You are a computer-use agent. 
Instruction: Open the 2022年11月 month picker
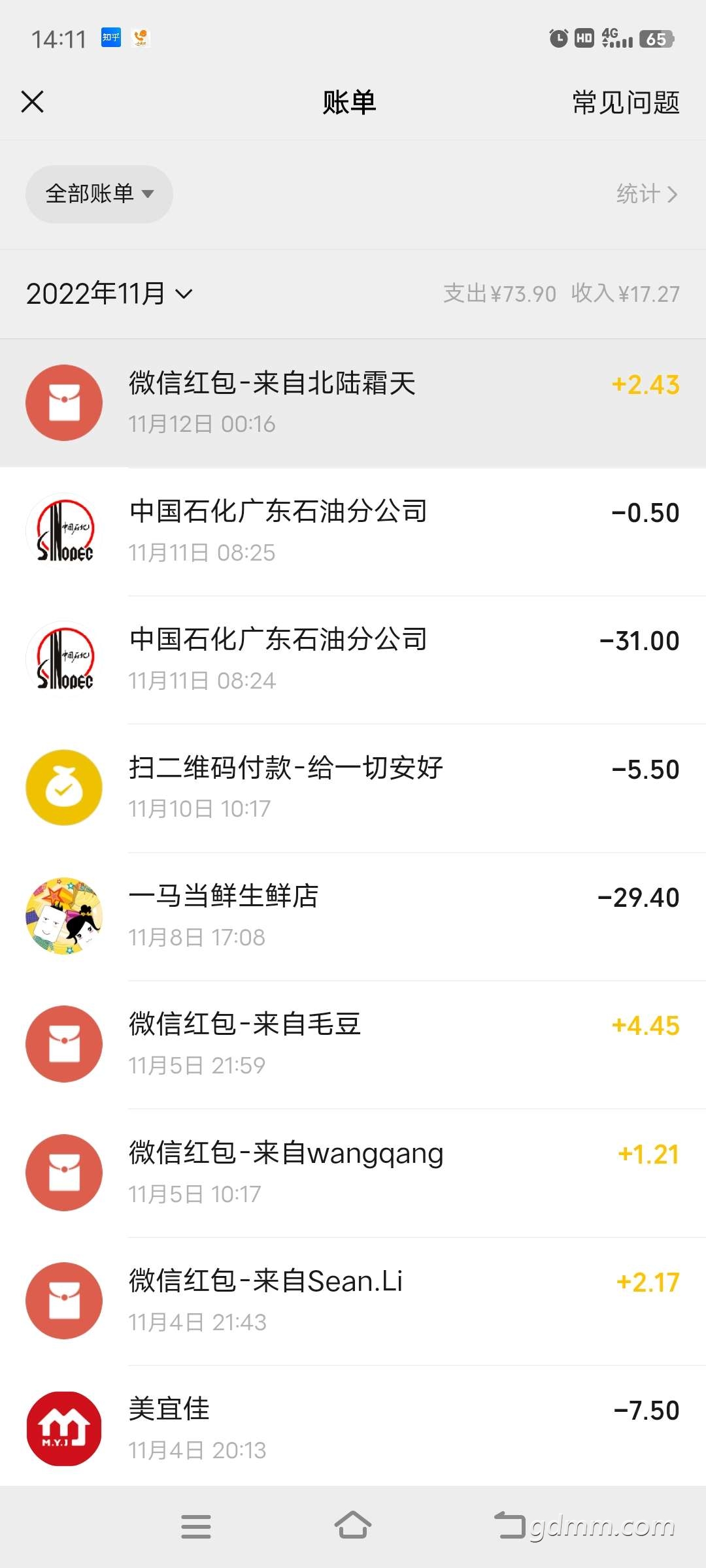(109, 293)
